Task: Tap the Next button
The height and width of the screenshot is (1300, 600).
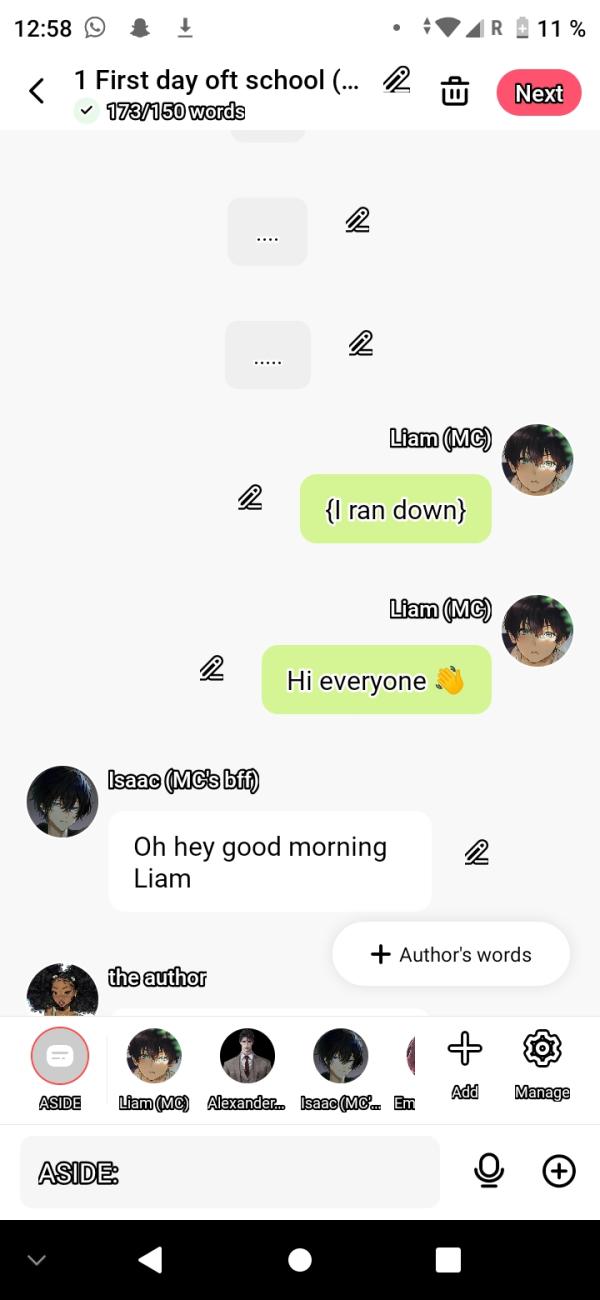Action: [x=538, y=93]
